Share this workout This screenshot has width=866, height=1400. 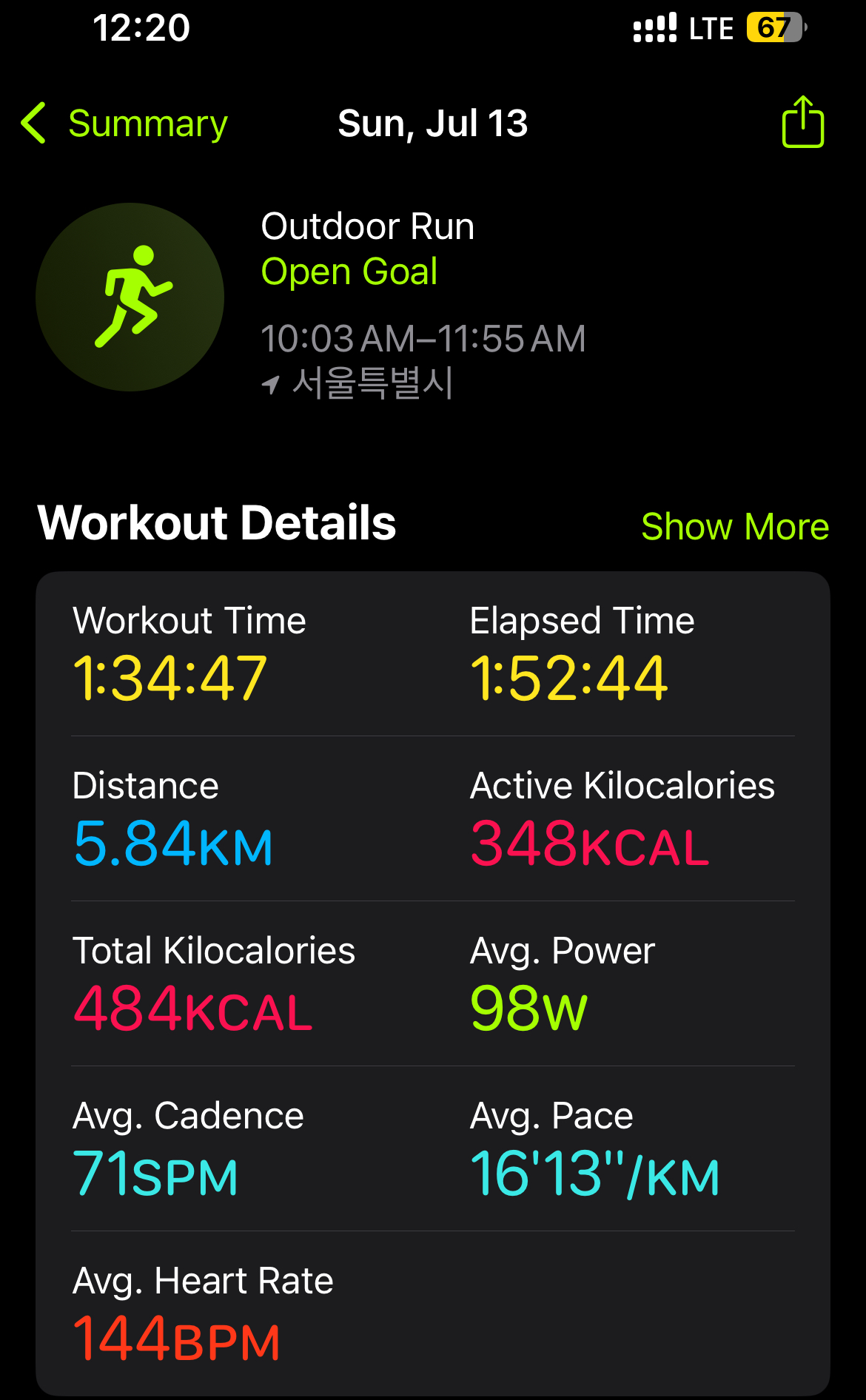point(803,121)
